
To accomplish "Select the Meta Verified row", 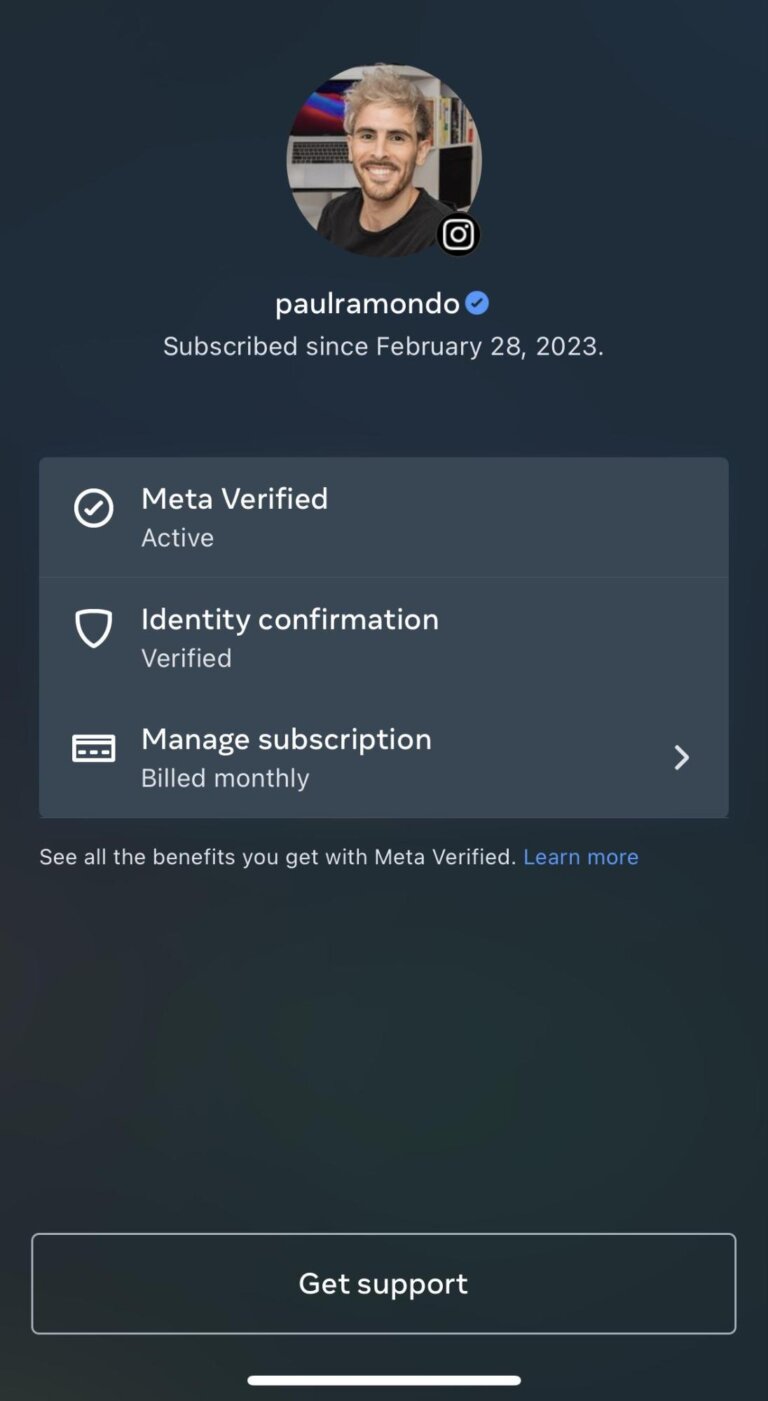I will 384,515.
